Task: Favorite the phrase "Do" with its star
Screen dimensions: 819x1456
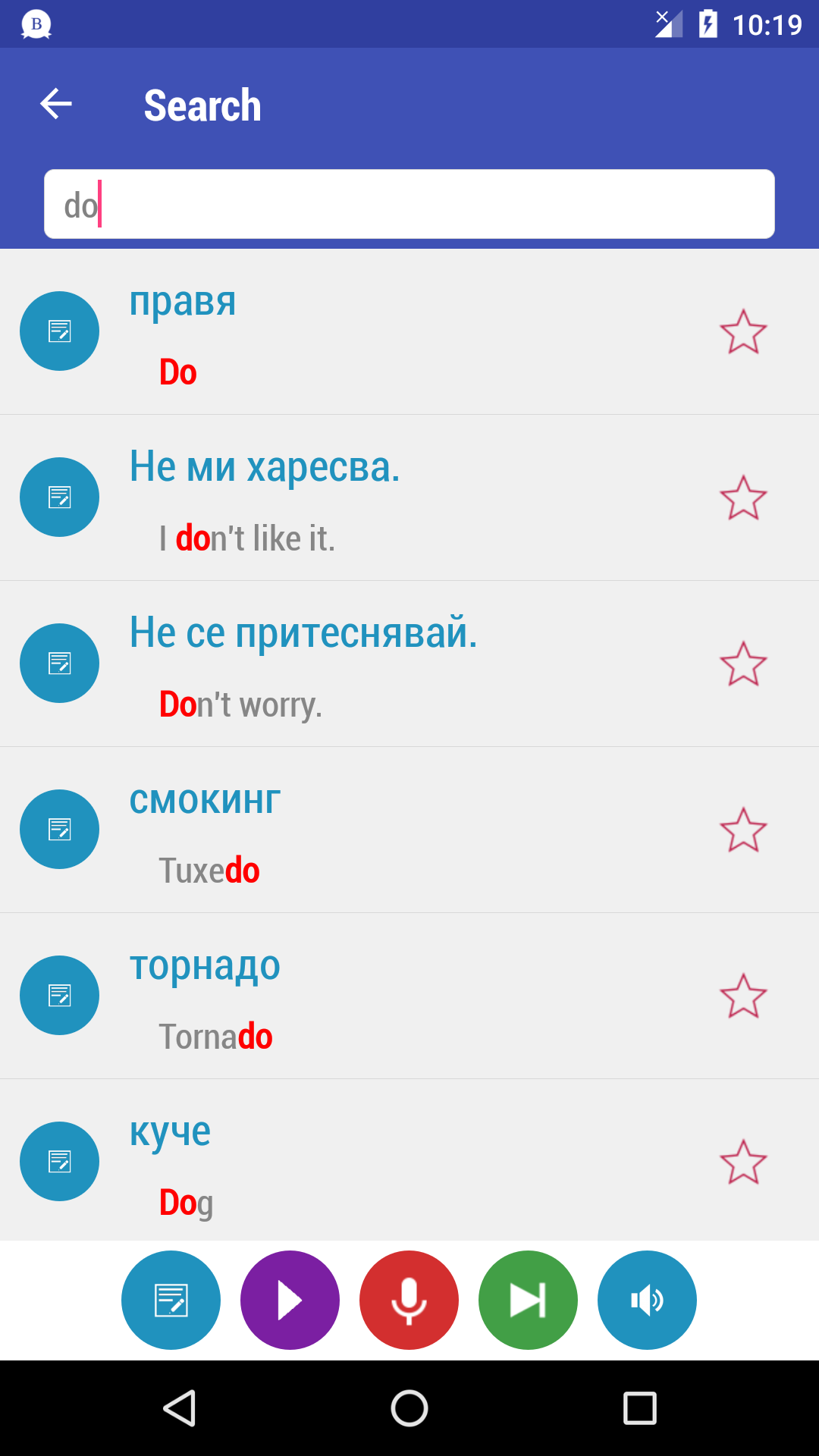Action: [743, 332]
